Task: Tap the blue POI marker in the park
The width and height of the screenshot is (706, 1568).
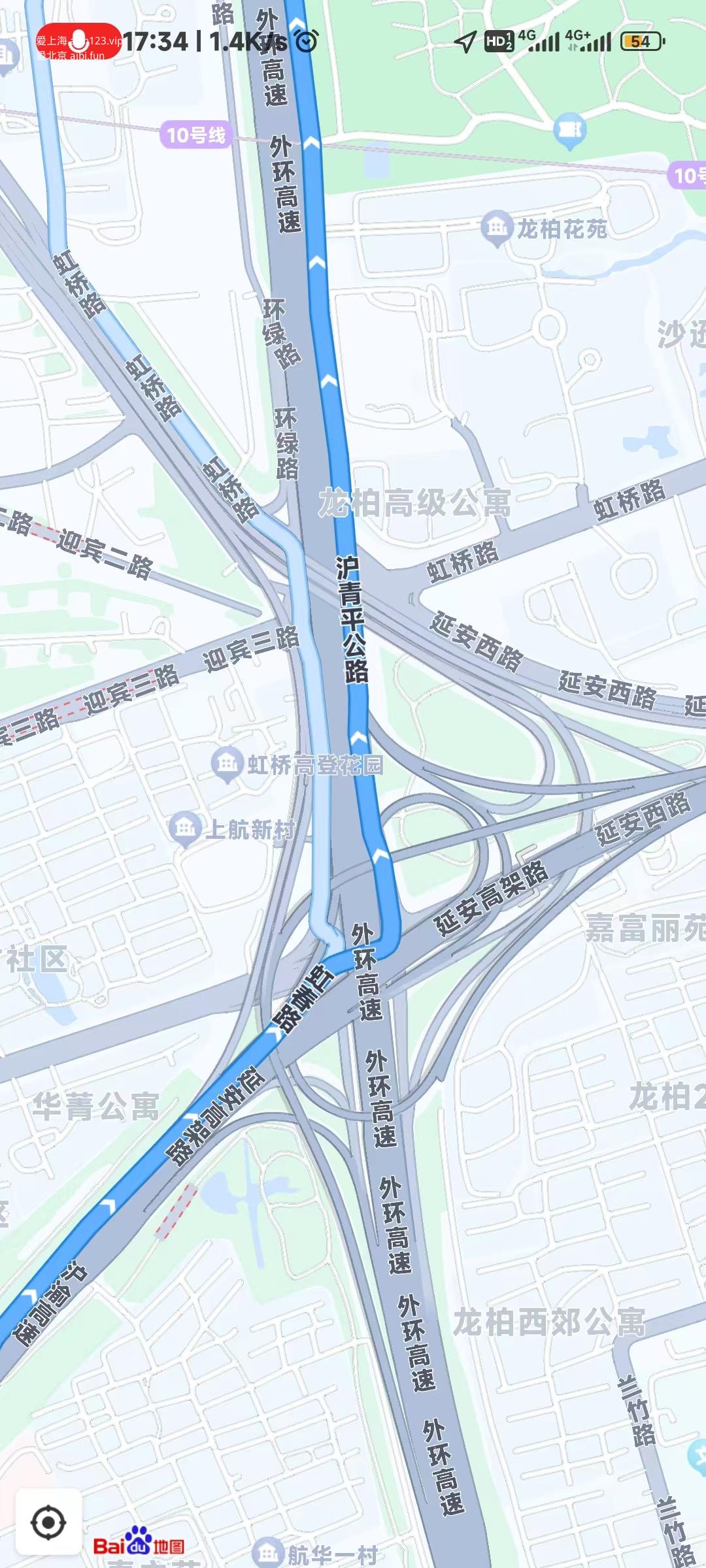Action: click(x=569, y=129)
